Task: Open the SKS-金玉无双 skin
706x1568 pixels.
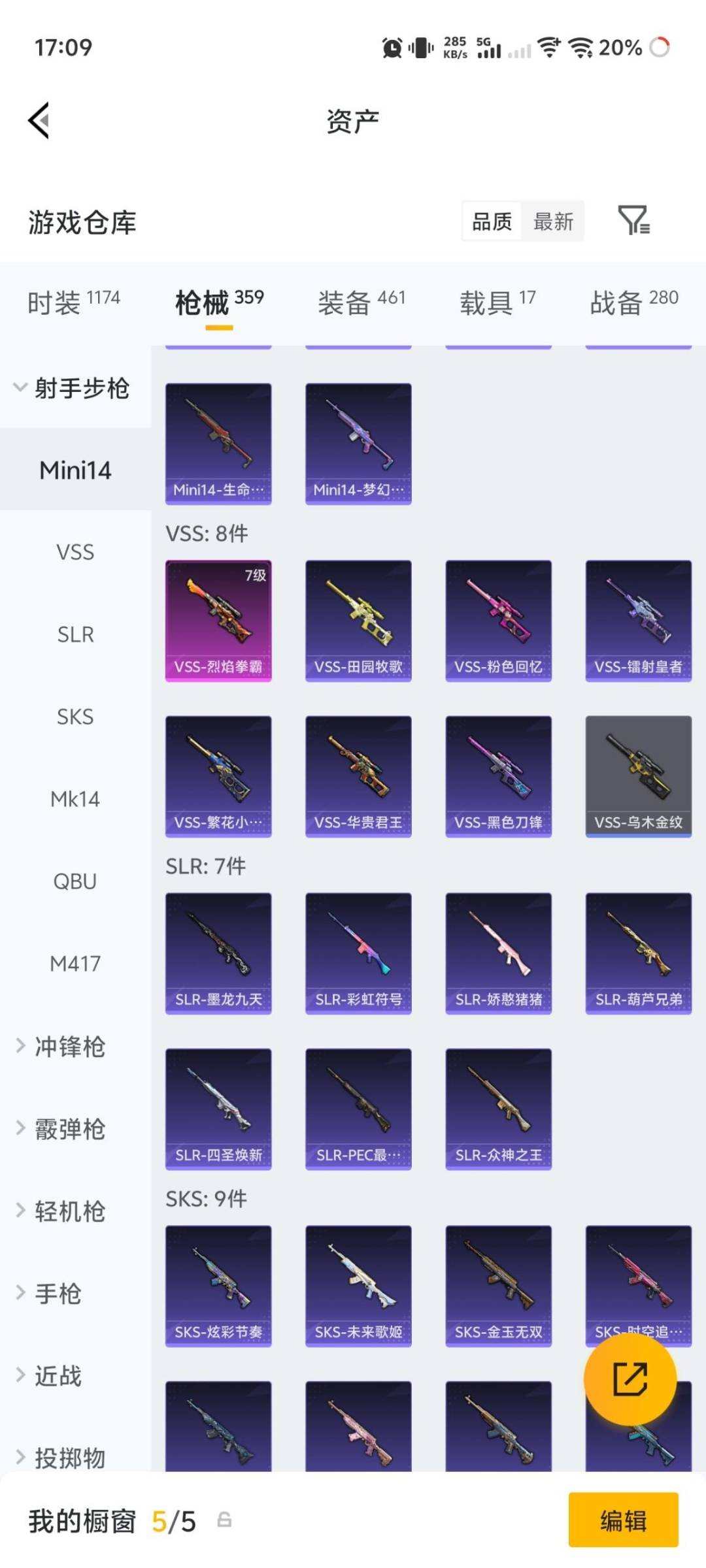Action: coord(498,1286)
